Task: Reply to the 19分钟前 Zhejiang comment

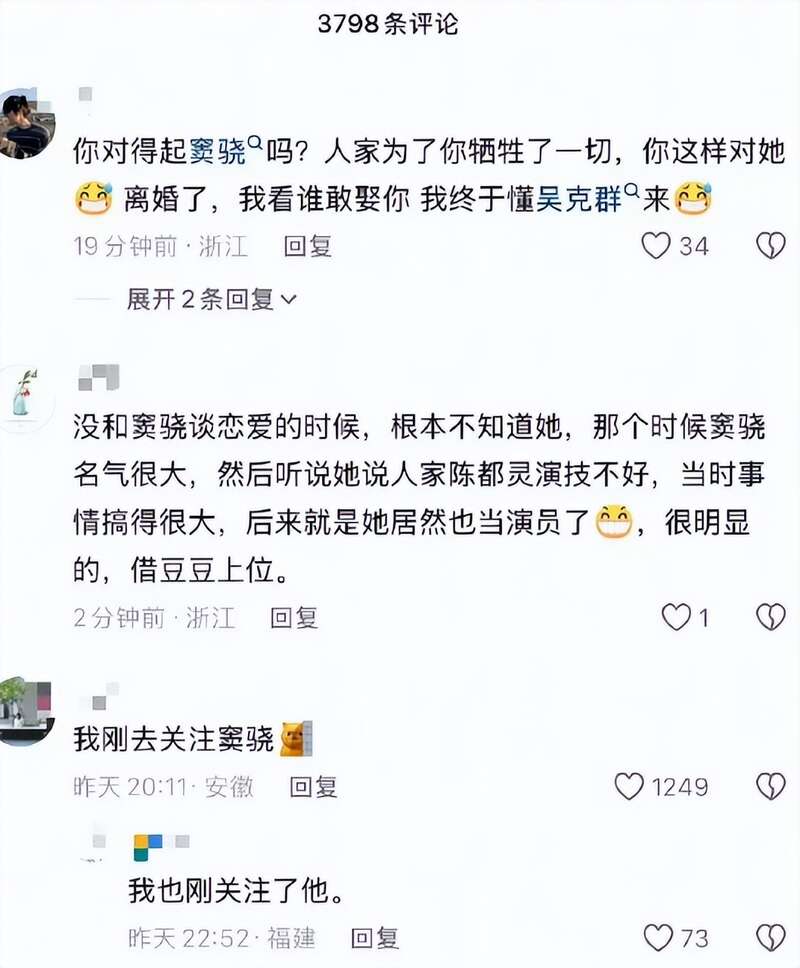Action: [x=307, y=245]
